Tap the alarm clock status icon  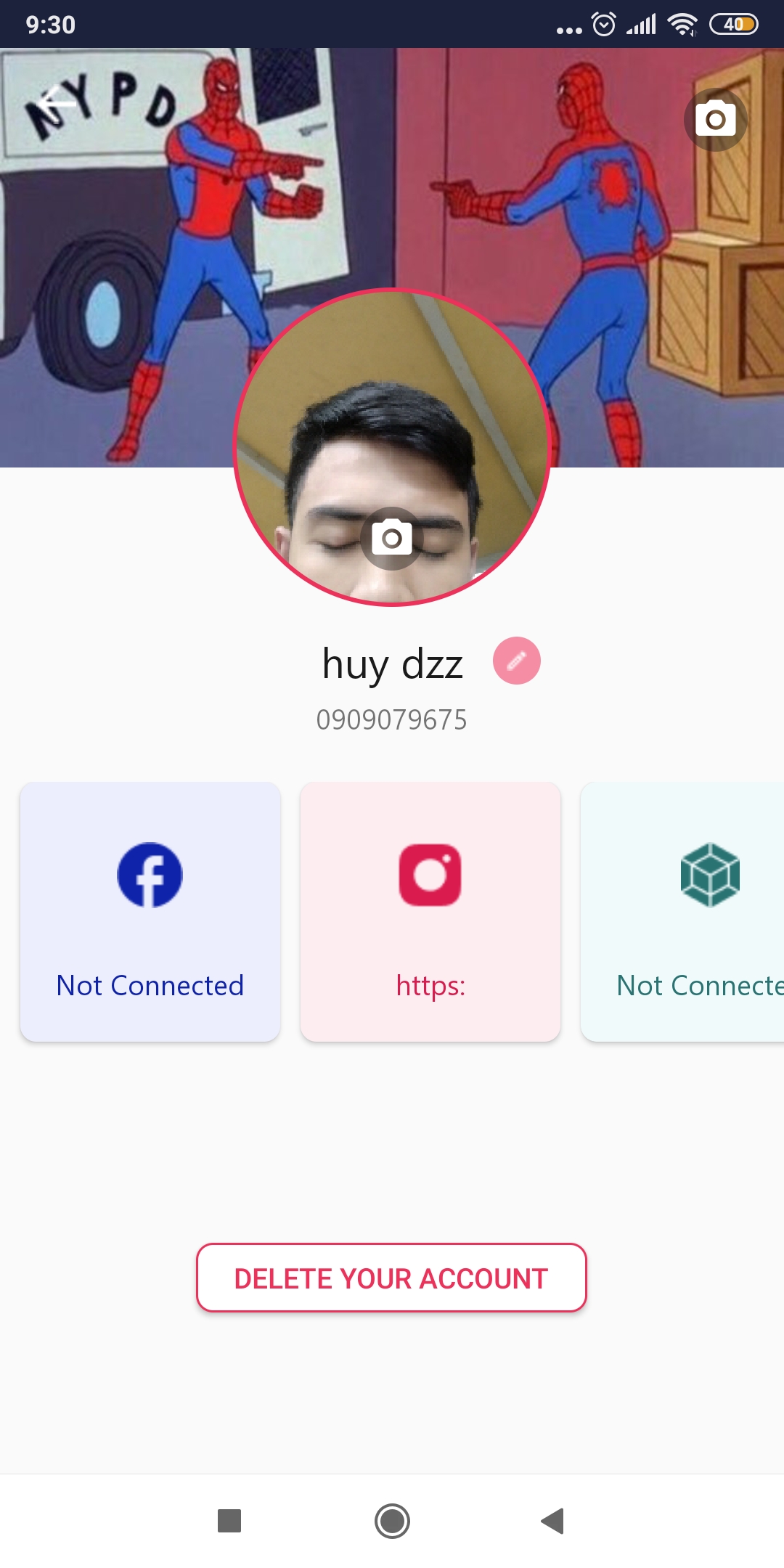coord(603,25)
